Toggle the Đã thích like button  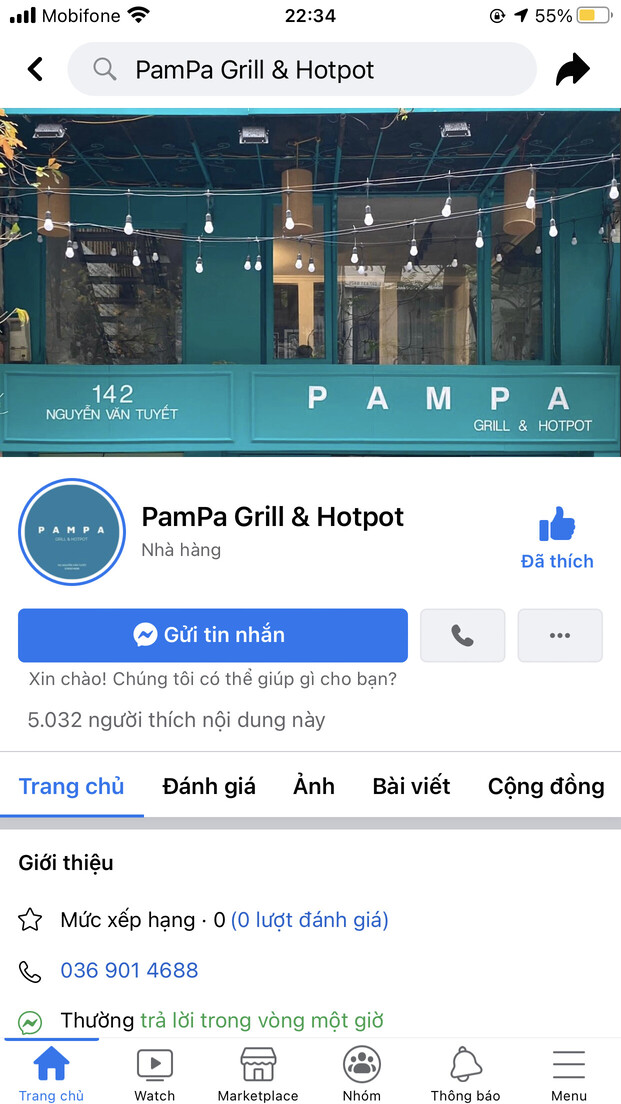[557, 538]
